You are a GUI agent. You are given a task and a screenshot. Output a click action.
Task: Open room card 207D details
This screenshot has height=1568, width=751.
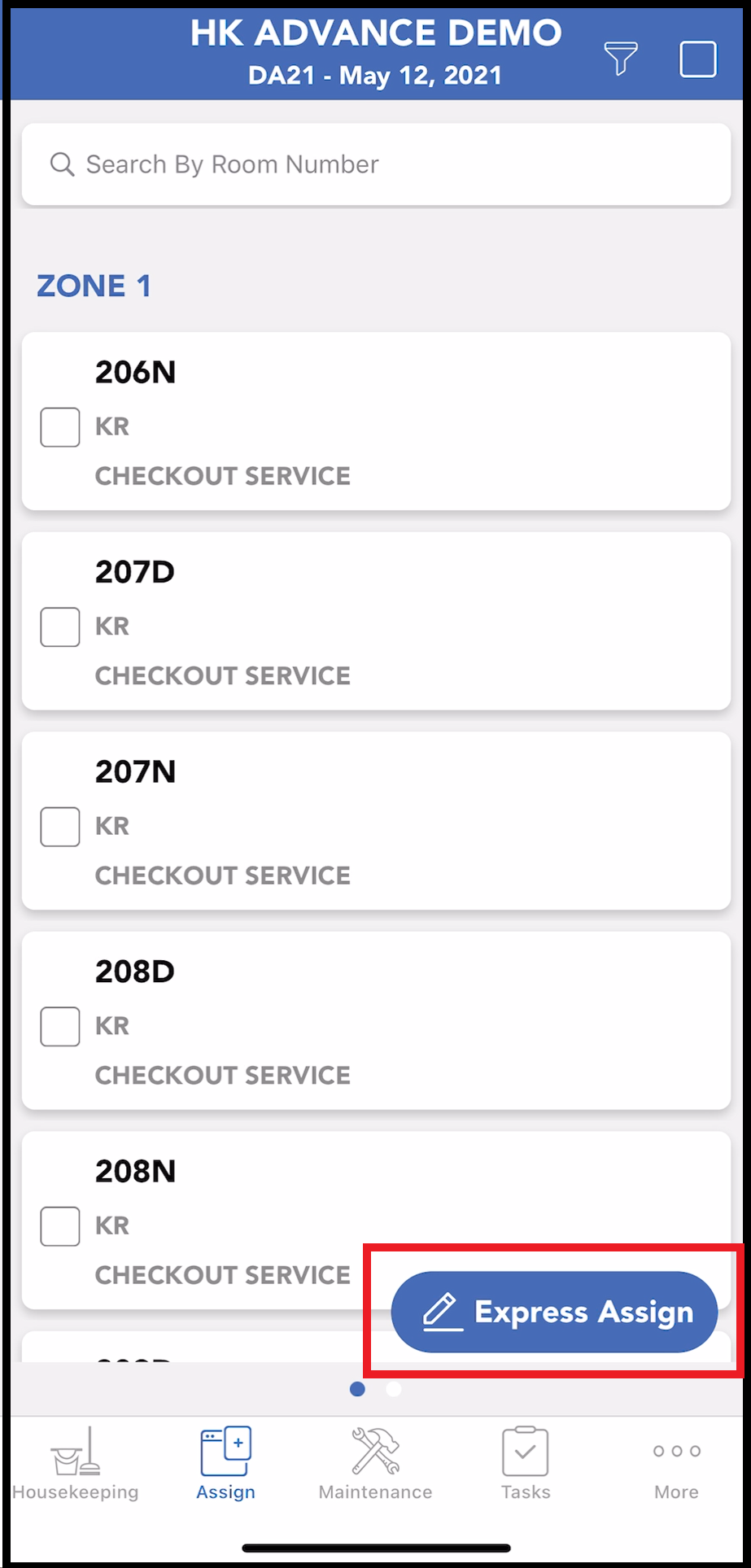[376, 620]
